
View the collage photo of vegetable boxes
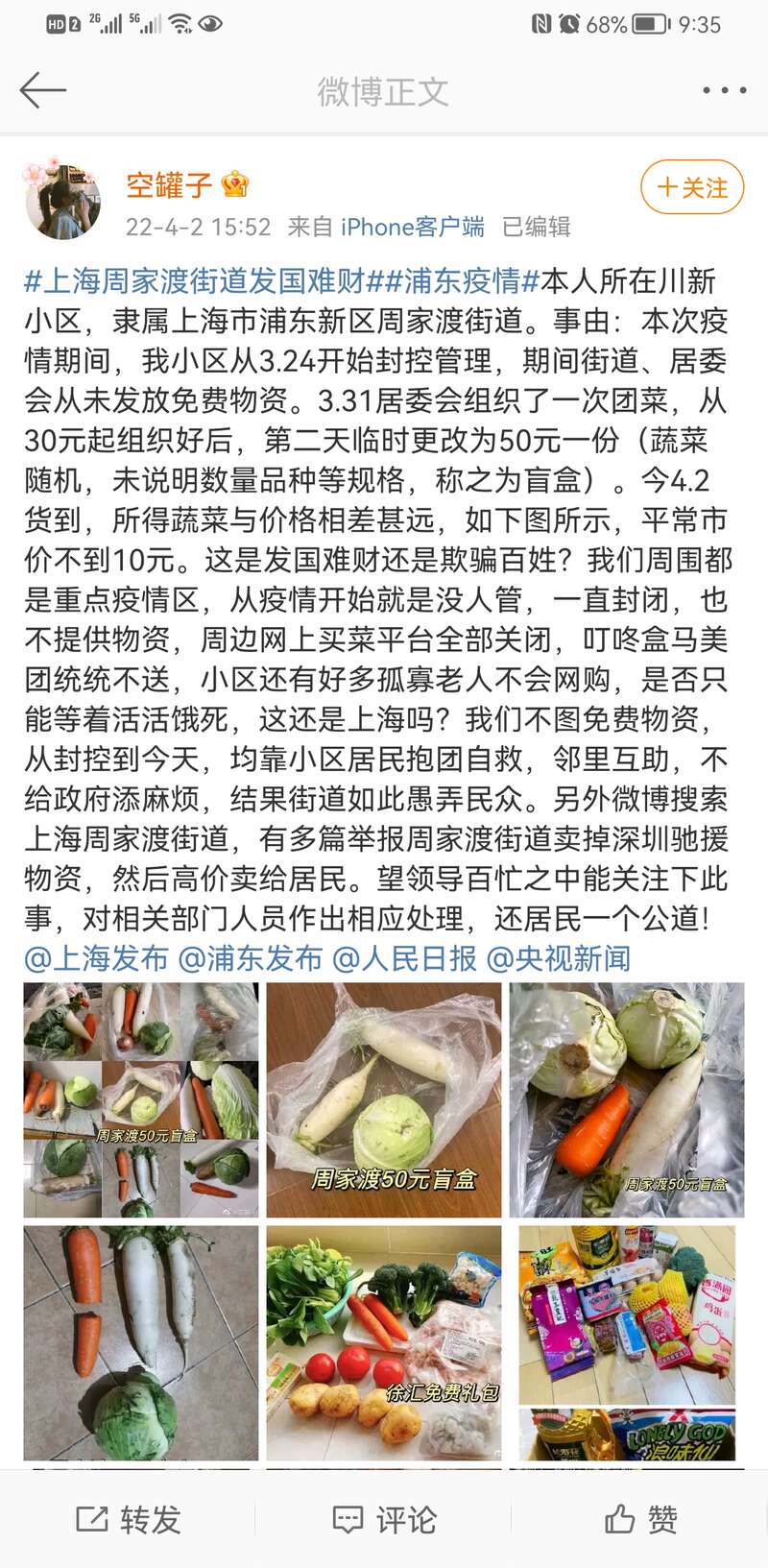[x=141, y=1099]
